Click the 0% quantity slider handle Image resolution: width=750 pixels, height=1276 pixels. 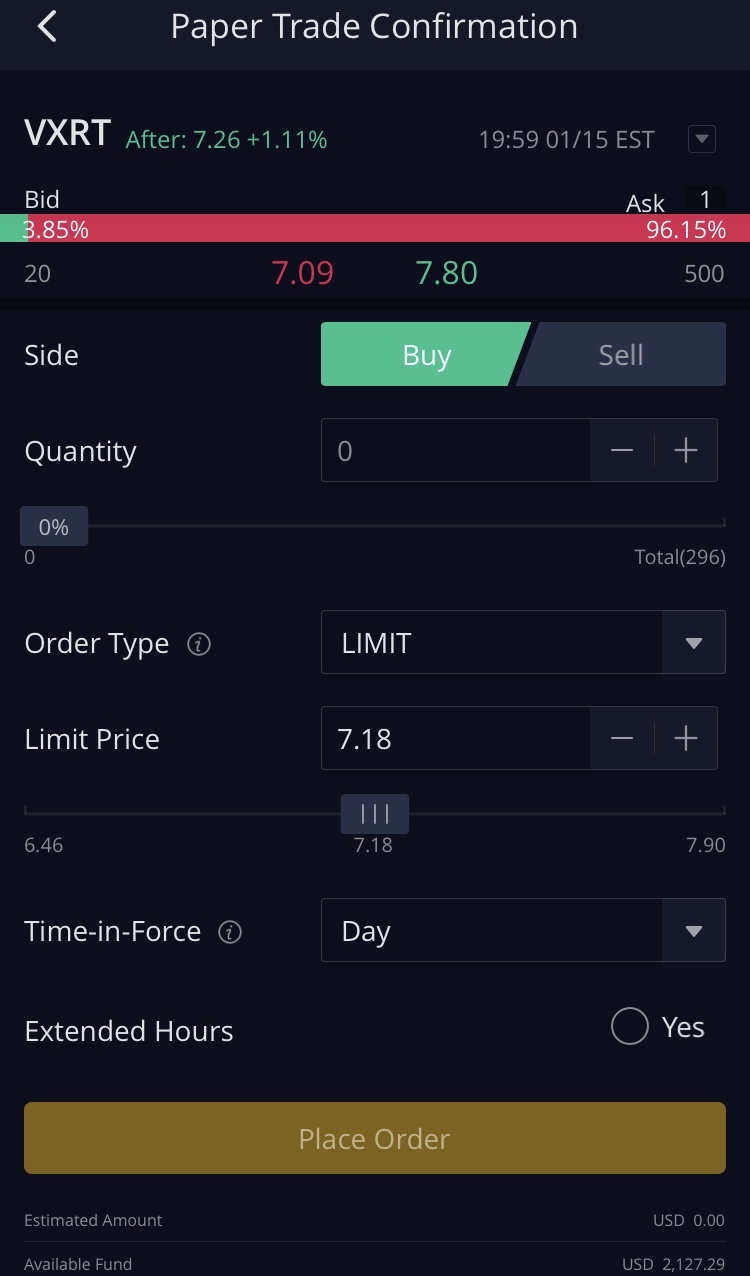[x=53, y=525]
